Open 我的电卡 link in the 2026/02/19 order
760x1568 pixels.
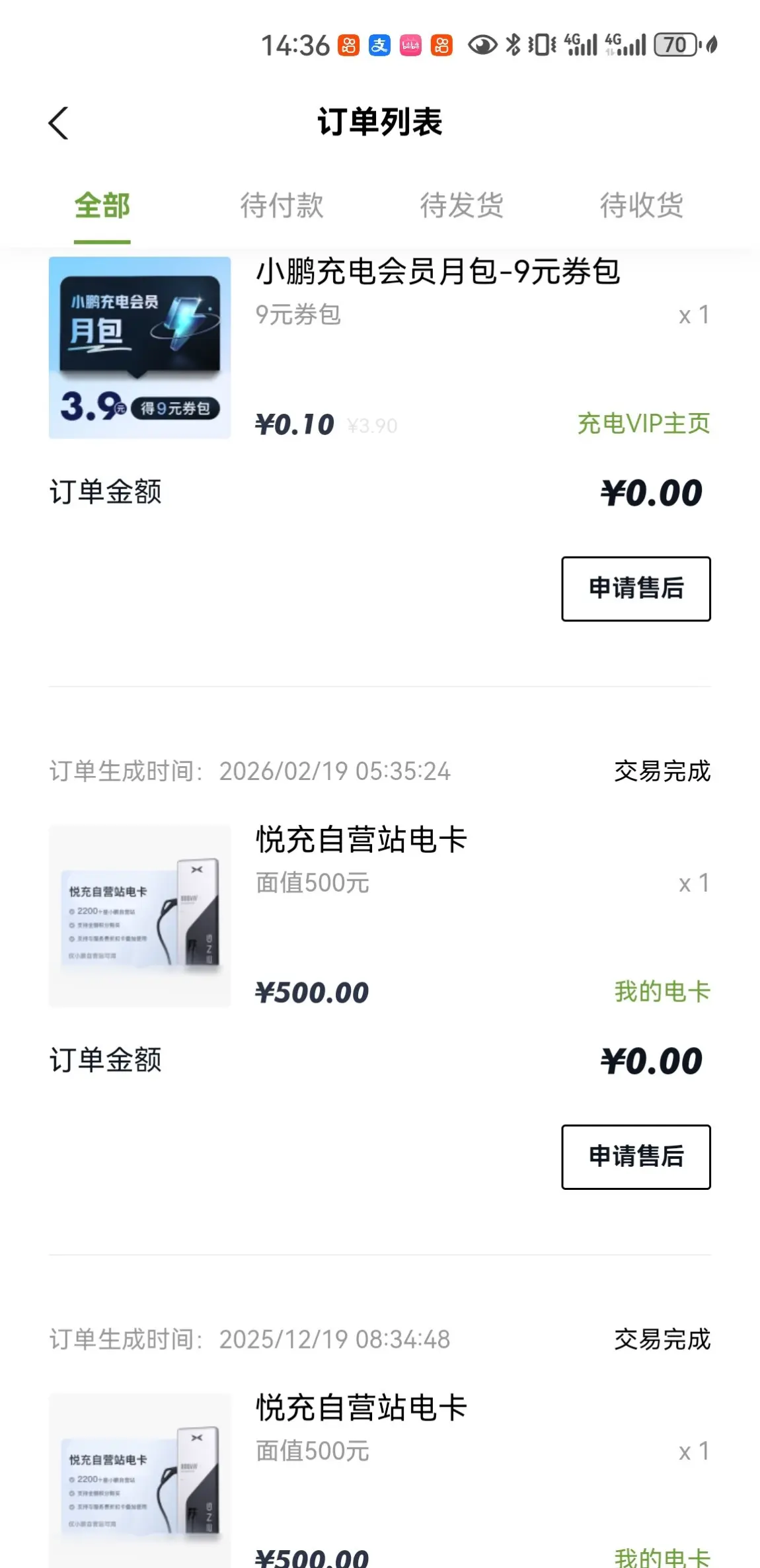click(x=662, y=992)
